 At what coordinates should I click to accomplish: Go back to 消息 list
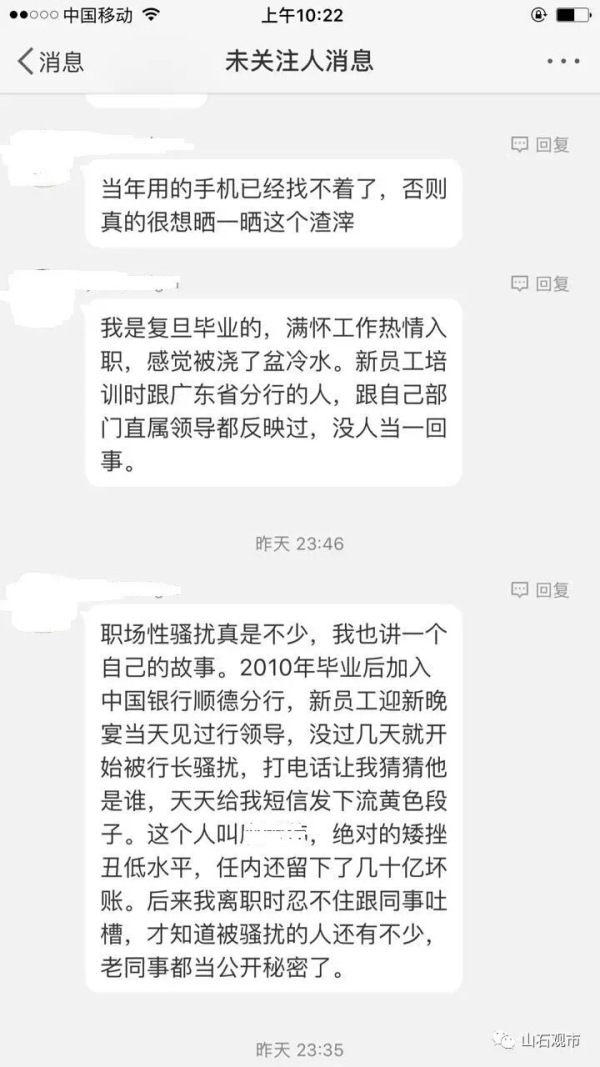pos(50,61)
